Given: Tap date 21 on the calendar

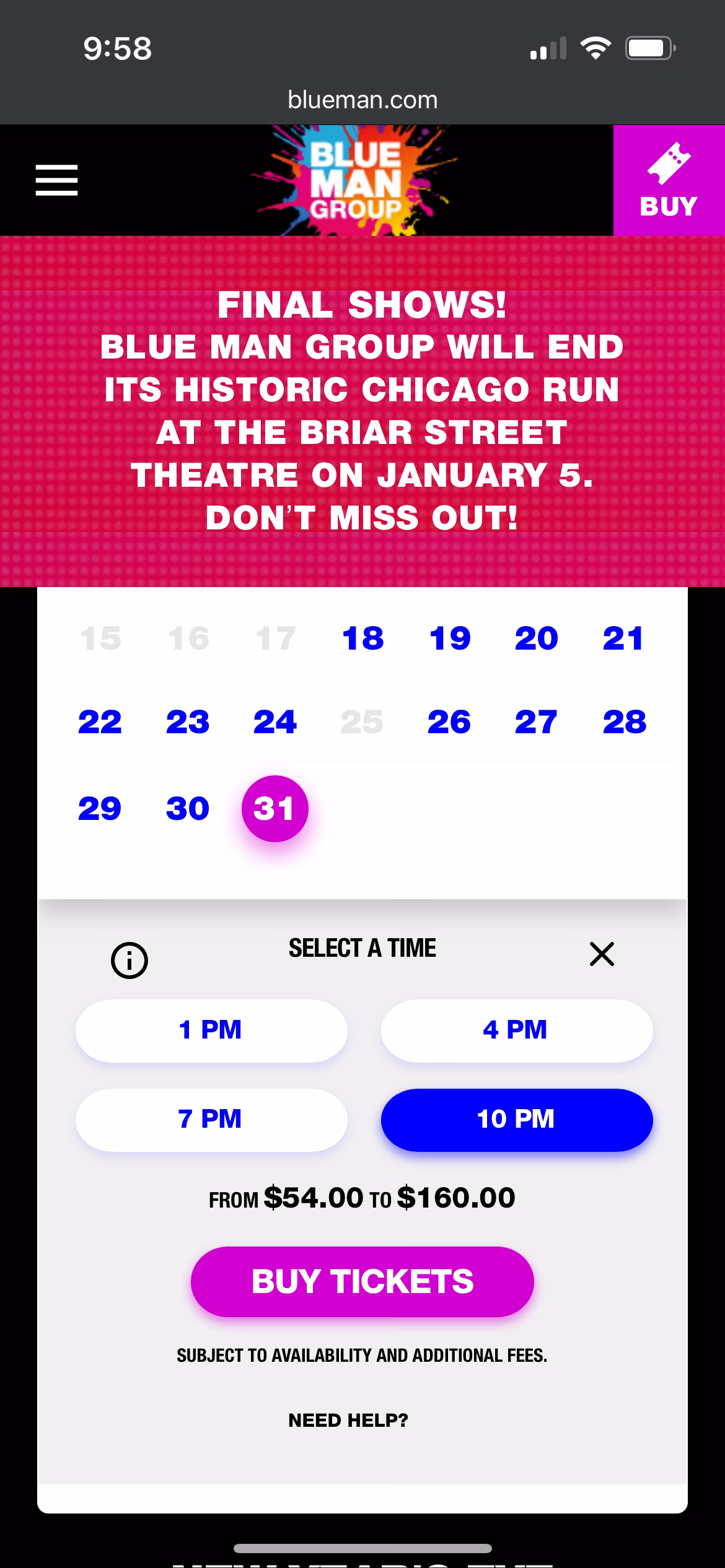Looking at the screenshot, I should pyautogui.click(x=623, y=638).
